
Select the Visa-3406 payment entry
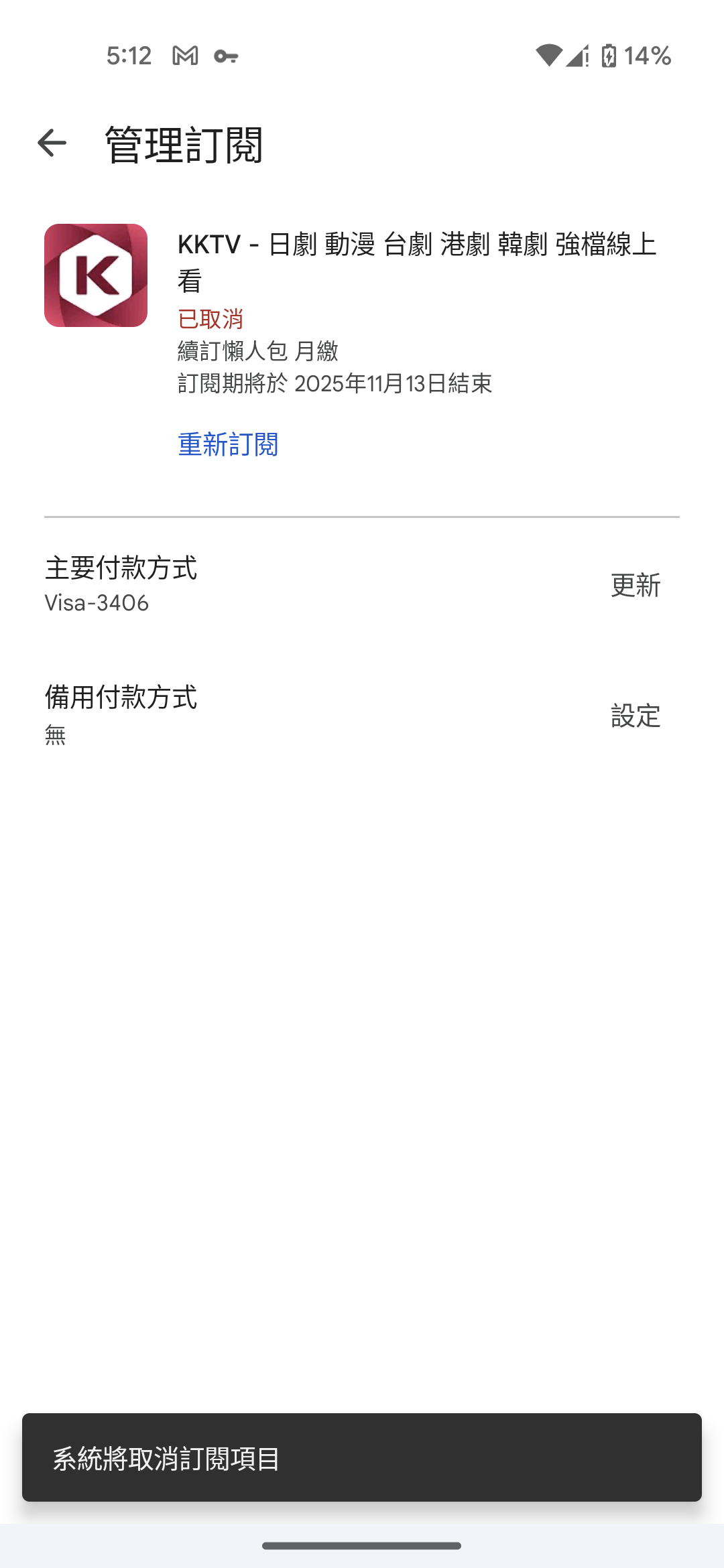tap(98, 602)
